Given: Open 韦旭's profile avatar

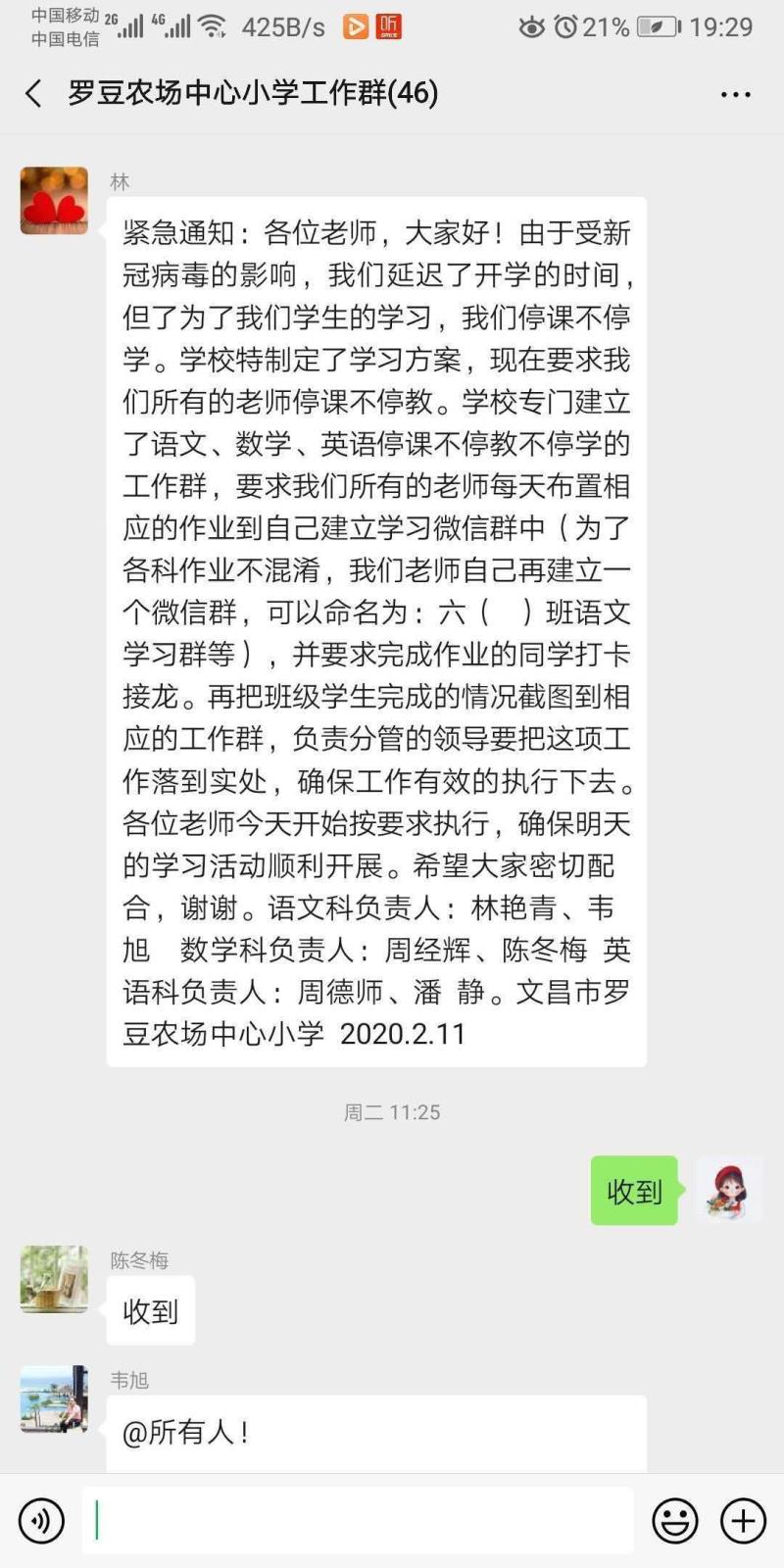Looking at the screenshot, I should point(54,1399).
